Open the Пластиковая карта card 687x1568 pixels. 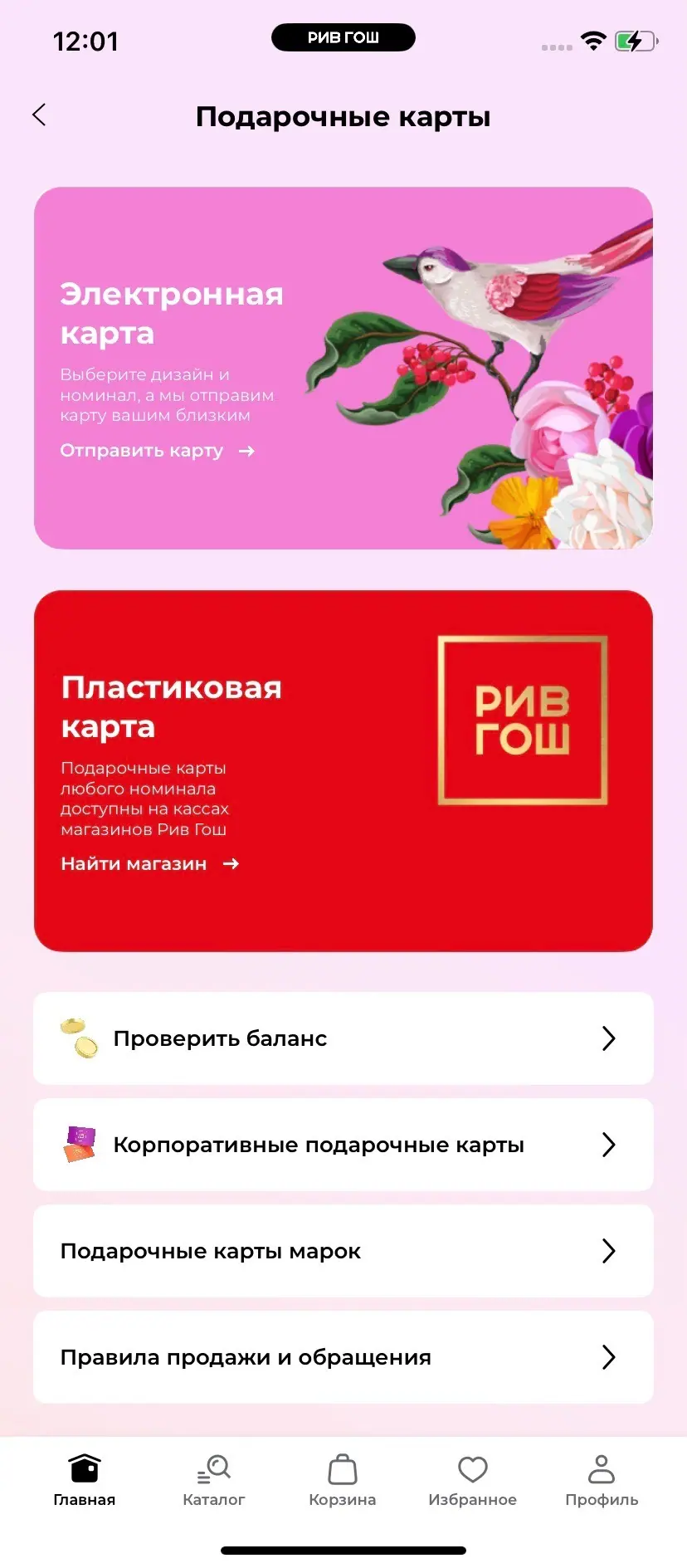coord(343,770)
